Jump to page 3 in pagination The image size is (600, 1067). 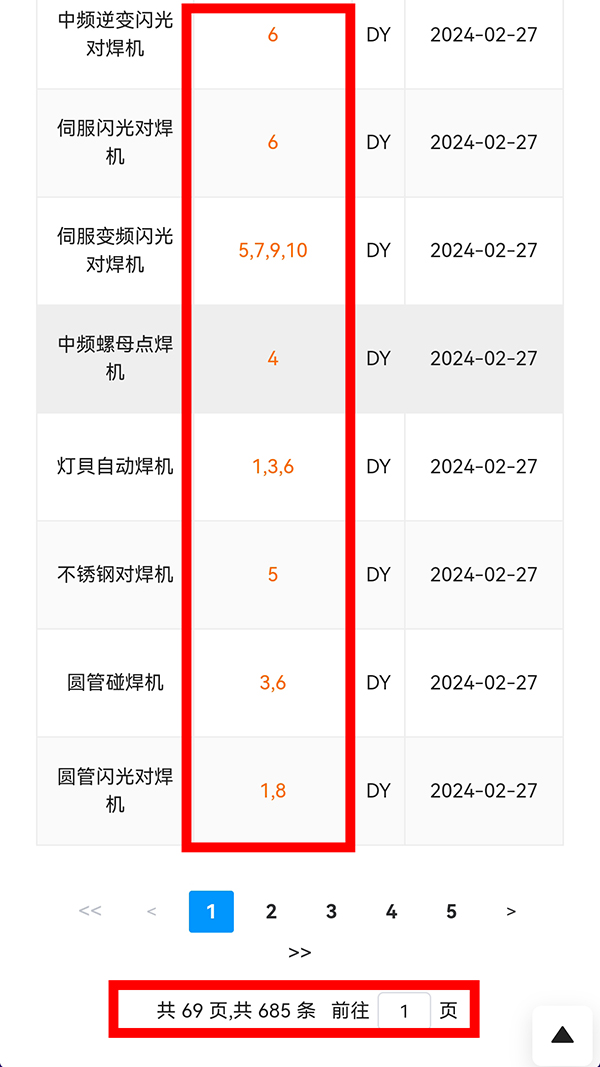coord(331,912)
